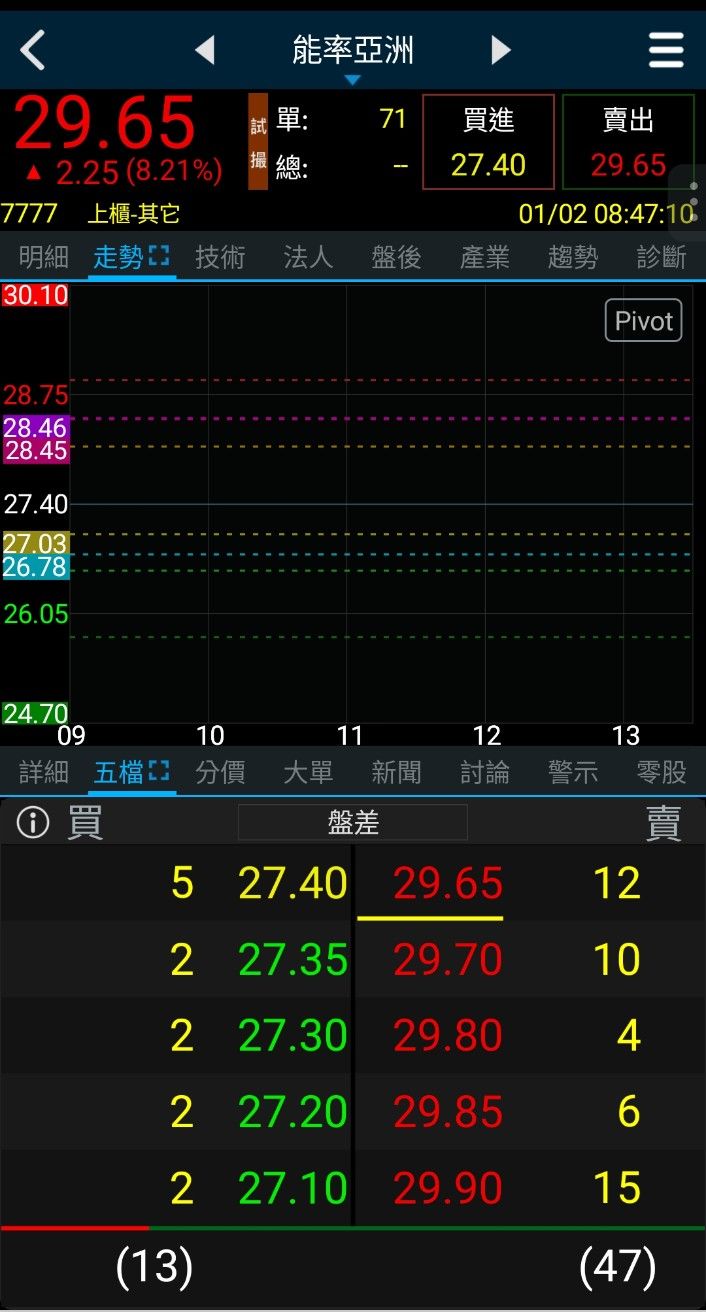The image size is (706, 1312).
Task: Open the 分價 tab
Action: (x=220, y=772)
